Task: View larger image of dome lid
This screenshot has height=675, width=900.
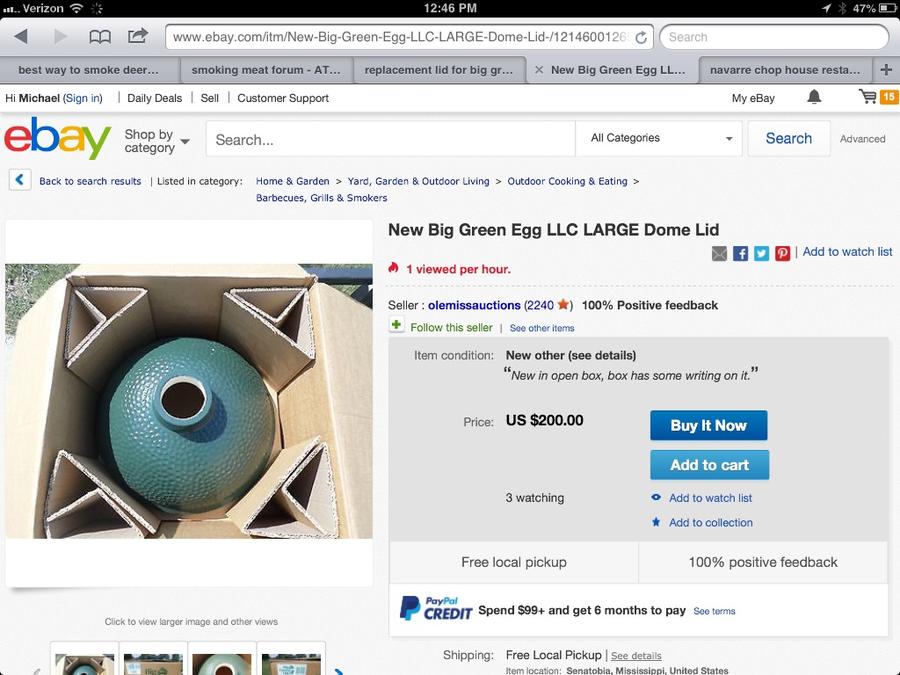Action: point(189,400)
